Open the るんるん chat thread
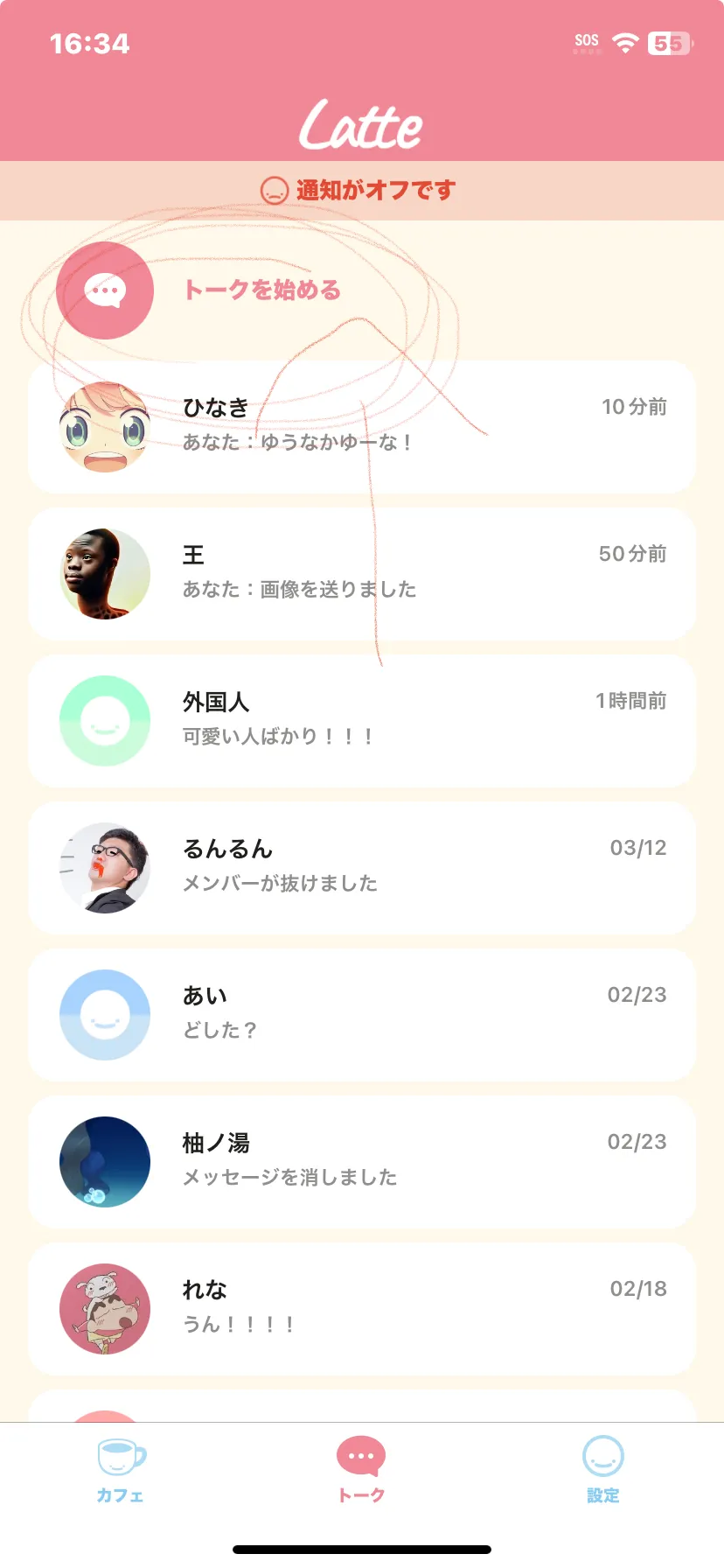 pos(362,868)
